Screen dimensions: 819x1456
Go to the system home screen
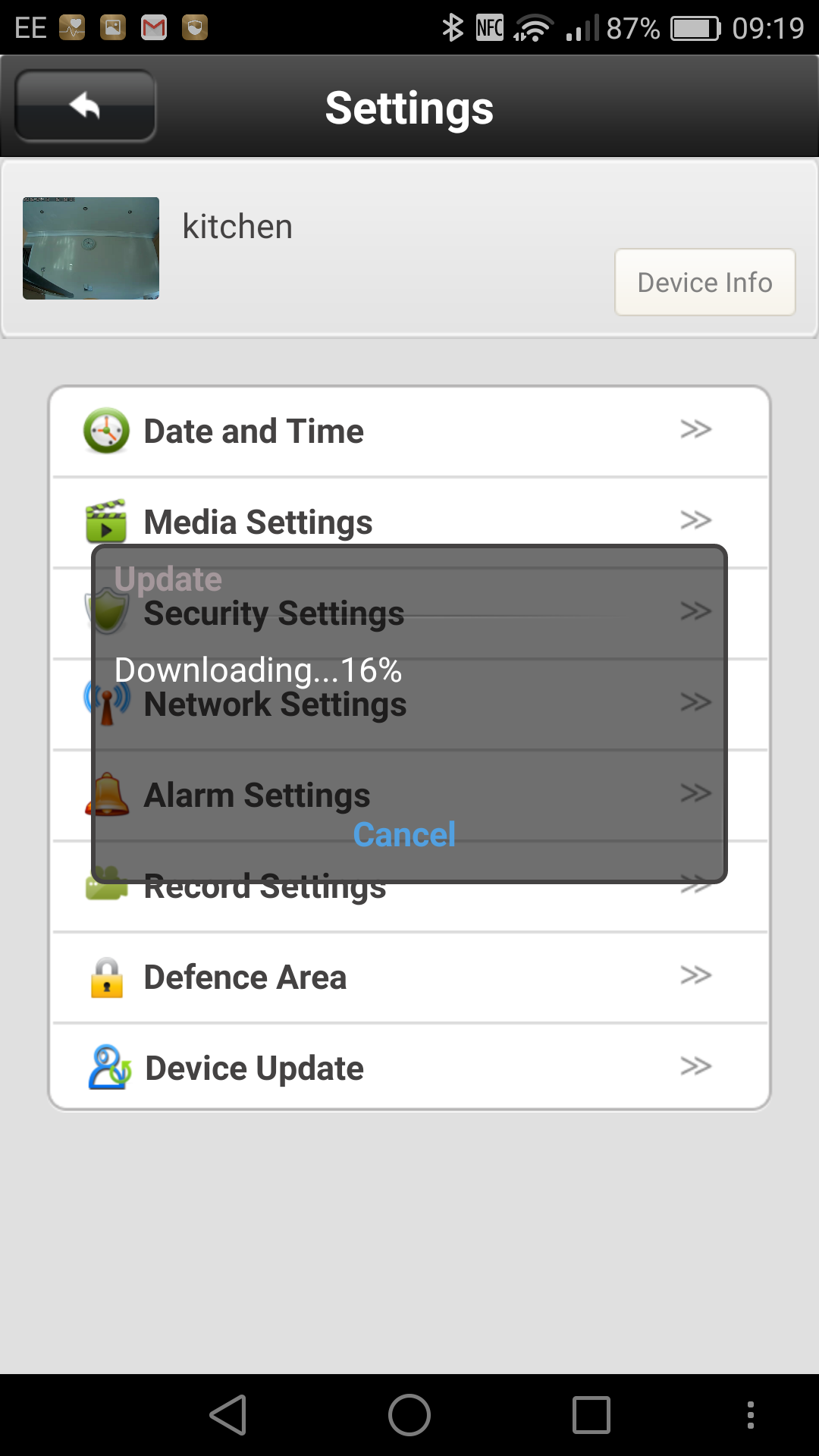click(409, 1415)
